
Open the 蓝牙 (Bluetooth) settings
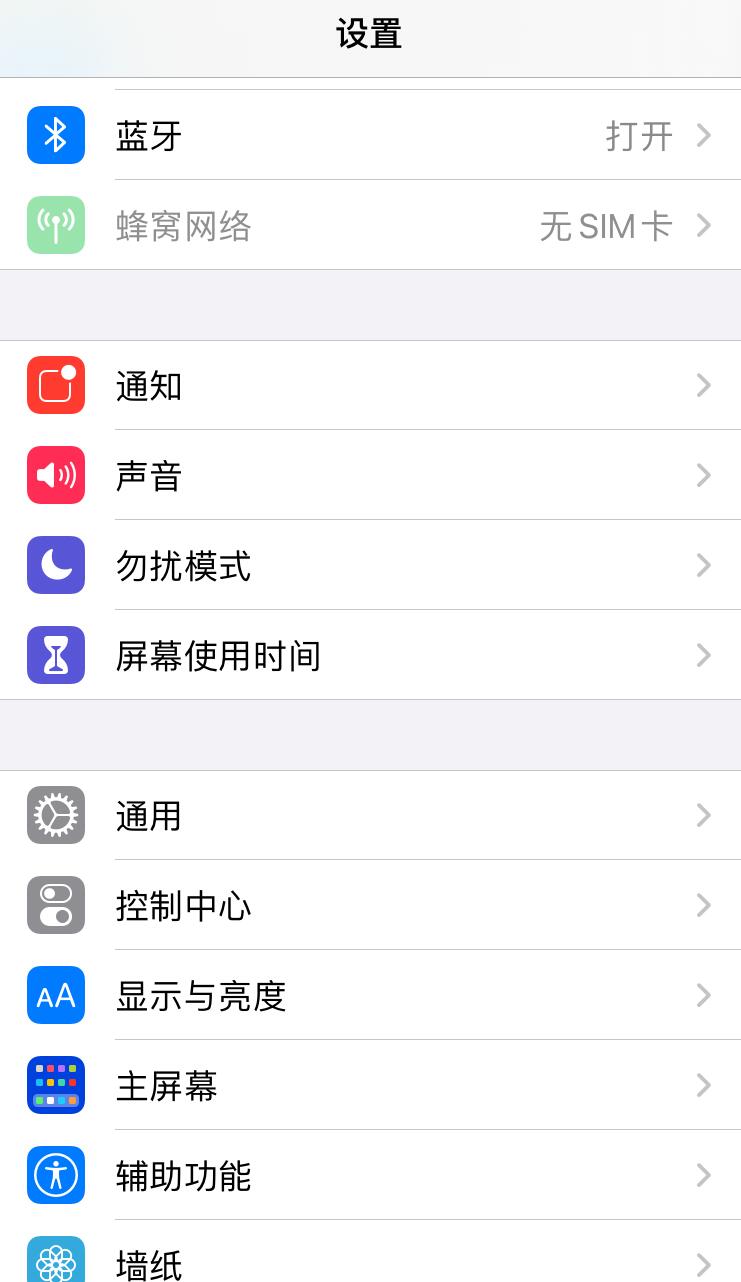(x=370, y=135)
